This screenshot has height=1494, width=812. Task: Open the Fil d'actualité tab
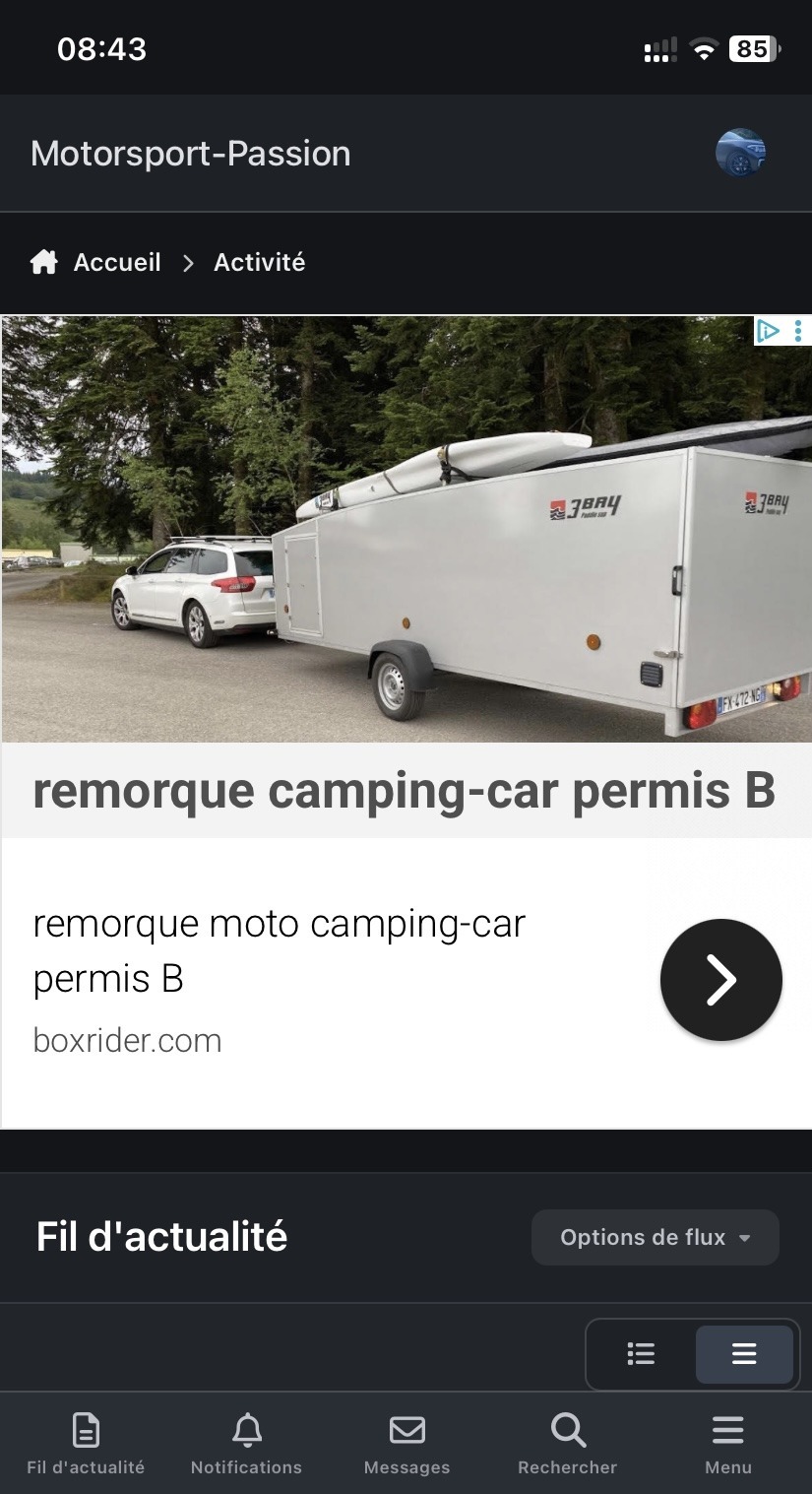86,1444
